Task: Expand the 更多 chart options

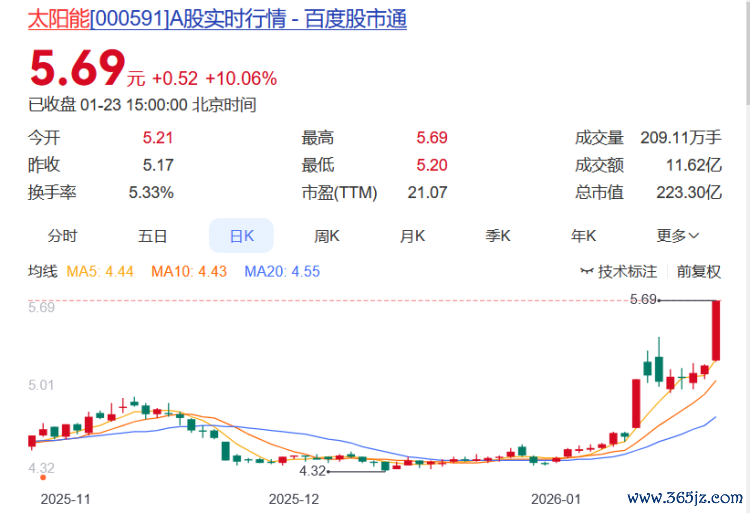Action: tap(678, 236)
